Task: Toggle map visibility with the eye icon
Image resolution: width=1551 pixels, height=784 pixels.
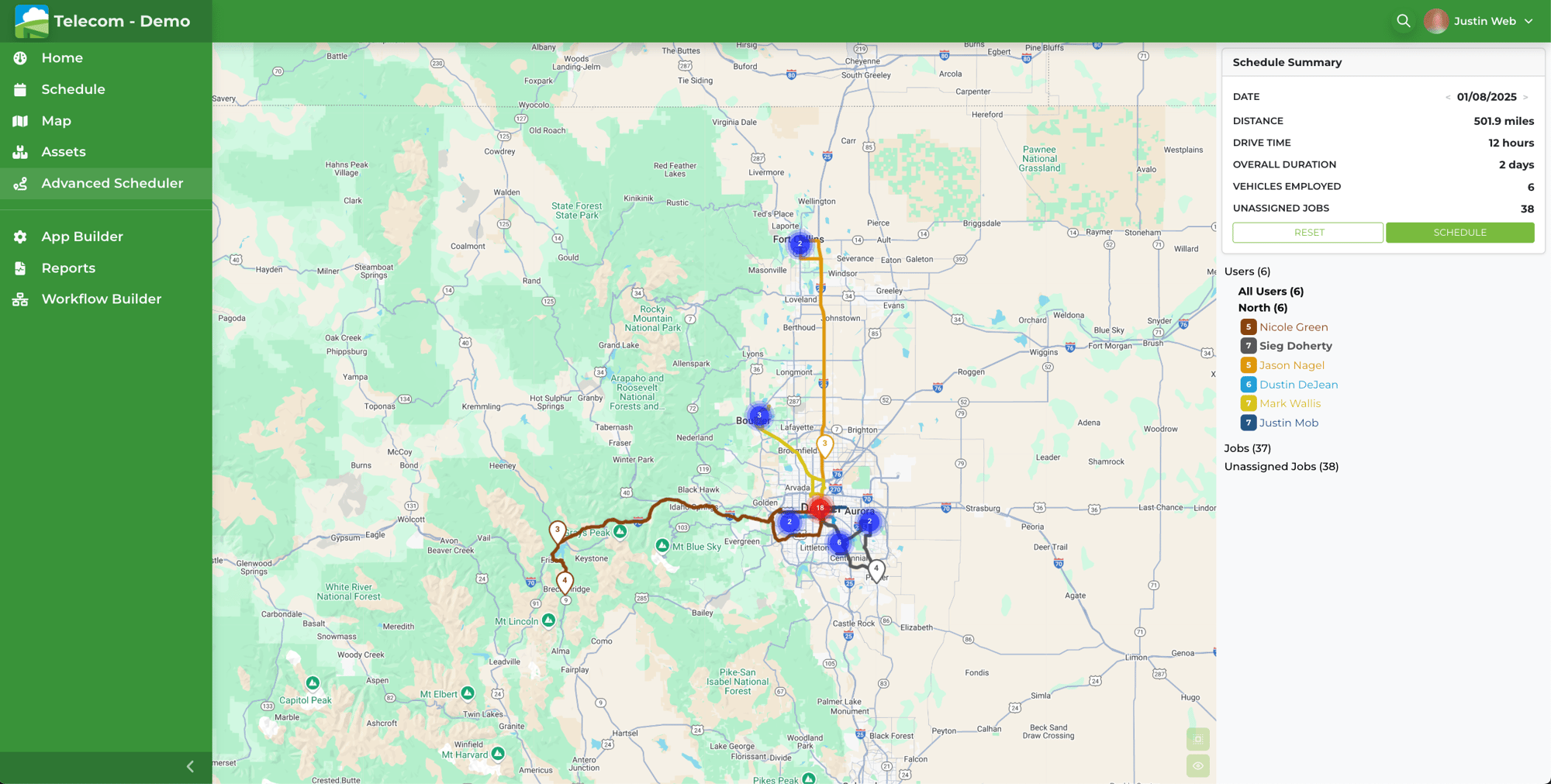Action: click(1197, 766)
